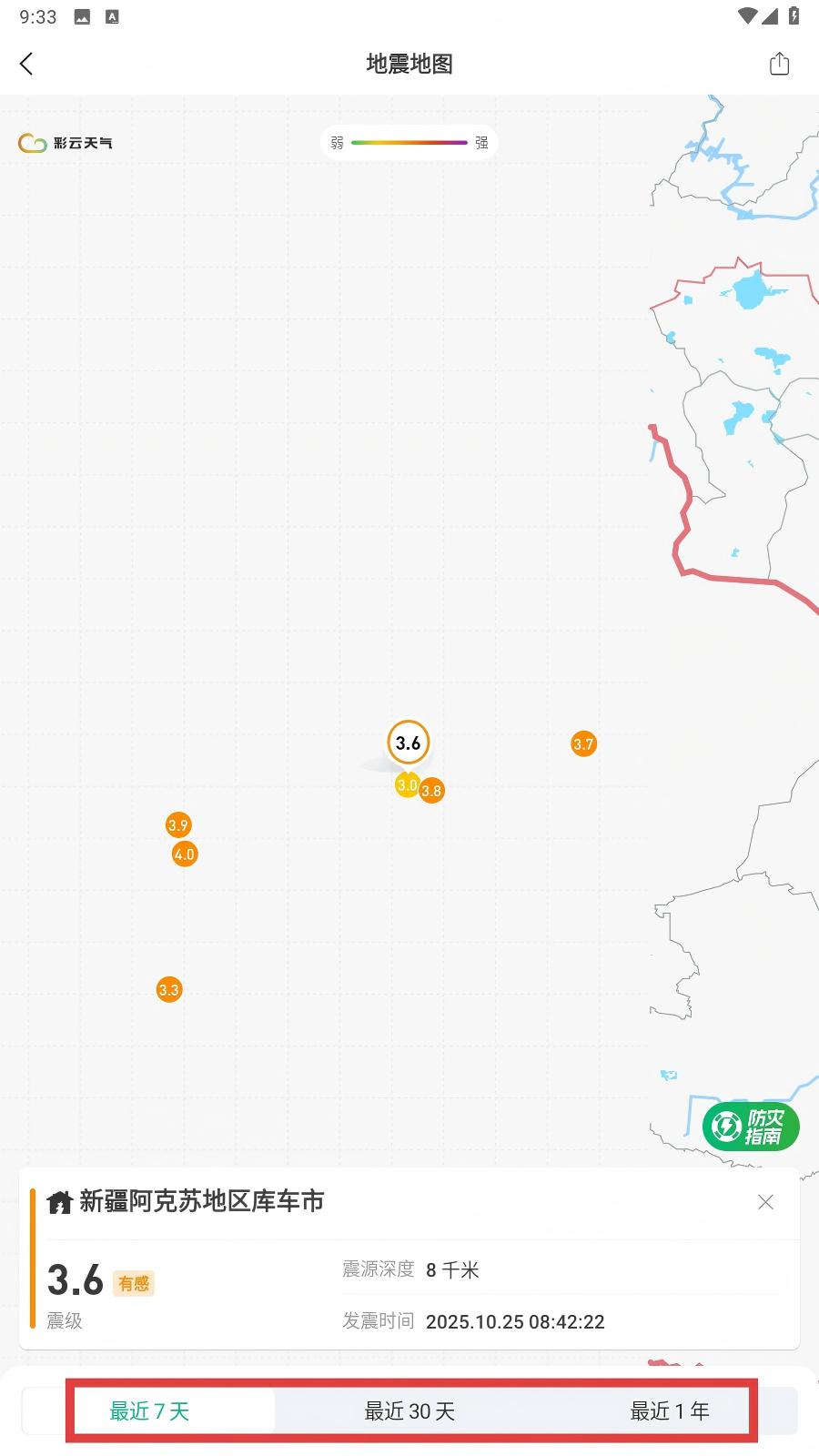Select the 3.7 magnitude earthquake marker
This screenshot has width=819, height=1456.
tap(583, 743)
